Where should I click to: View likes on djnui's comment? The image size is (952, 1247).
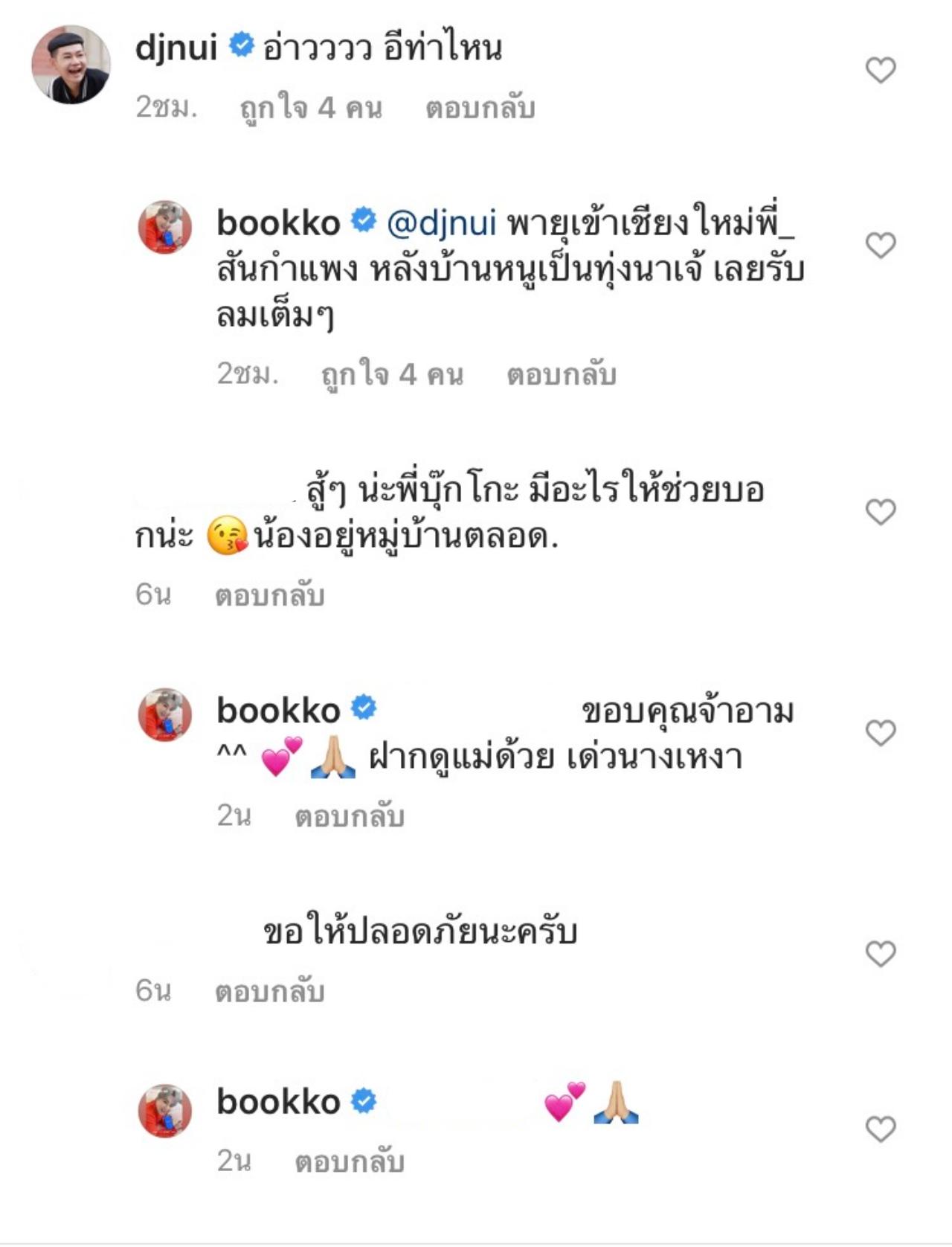pyautogui.click(x=311, y=109)
